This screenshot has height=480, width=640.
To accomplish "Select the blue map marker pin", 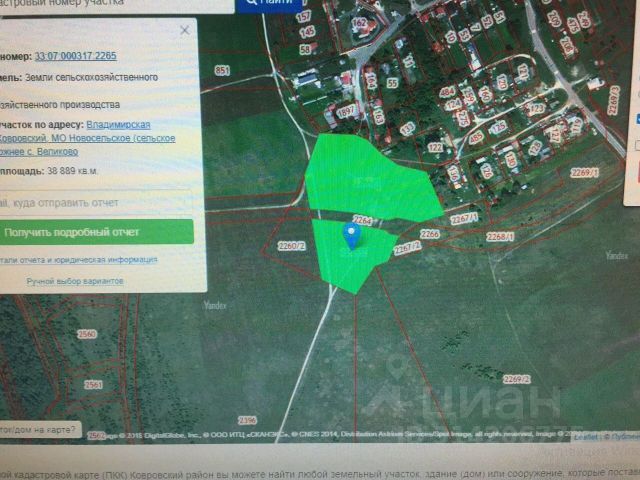I will (x=351, y=236).
